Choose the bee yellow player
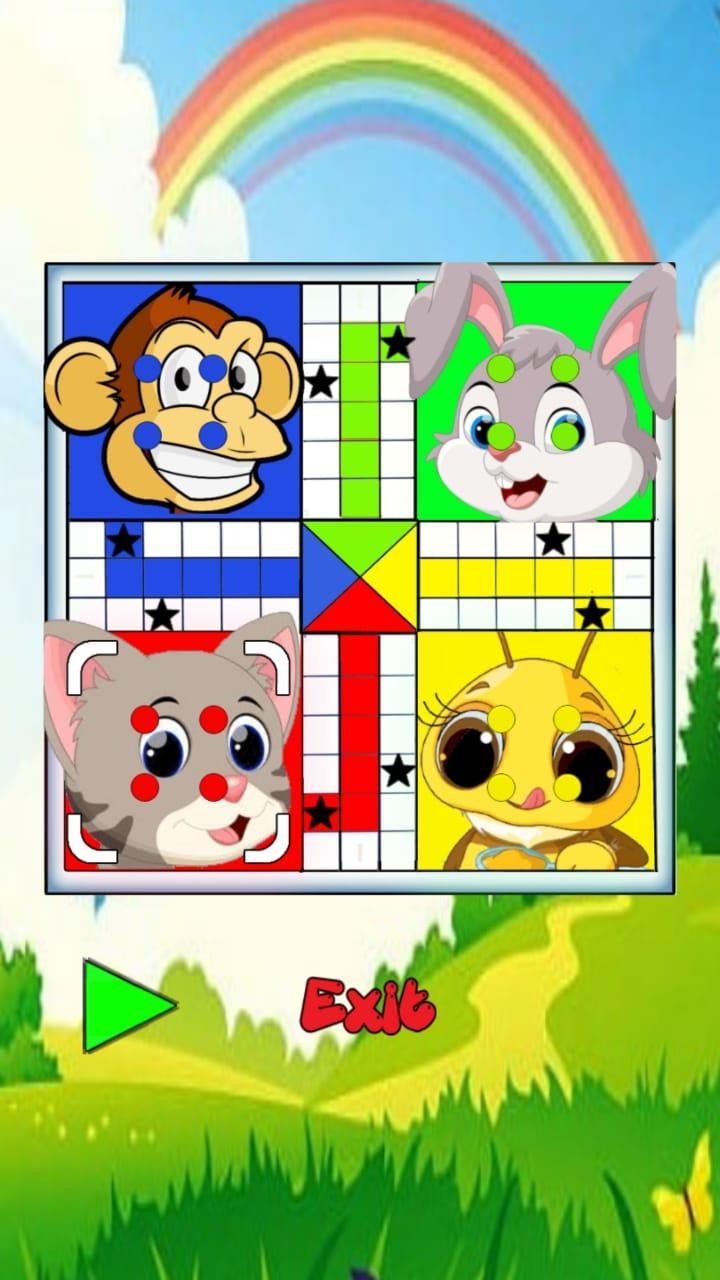The image size is (720, 1280). pos(533,752)
